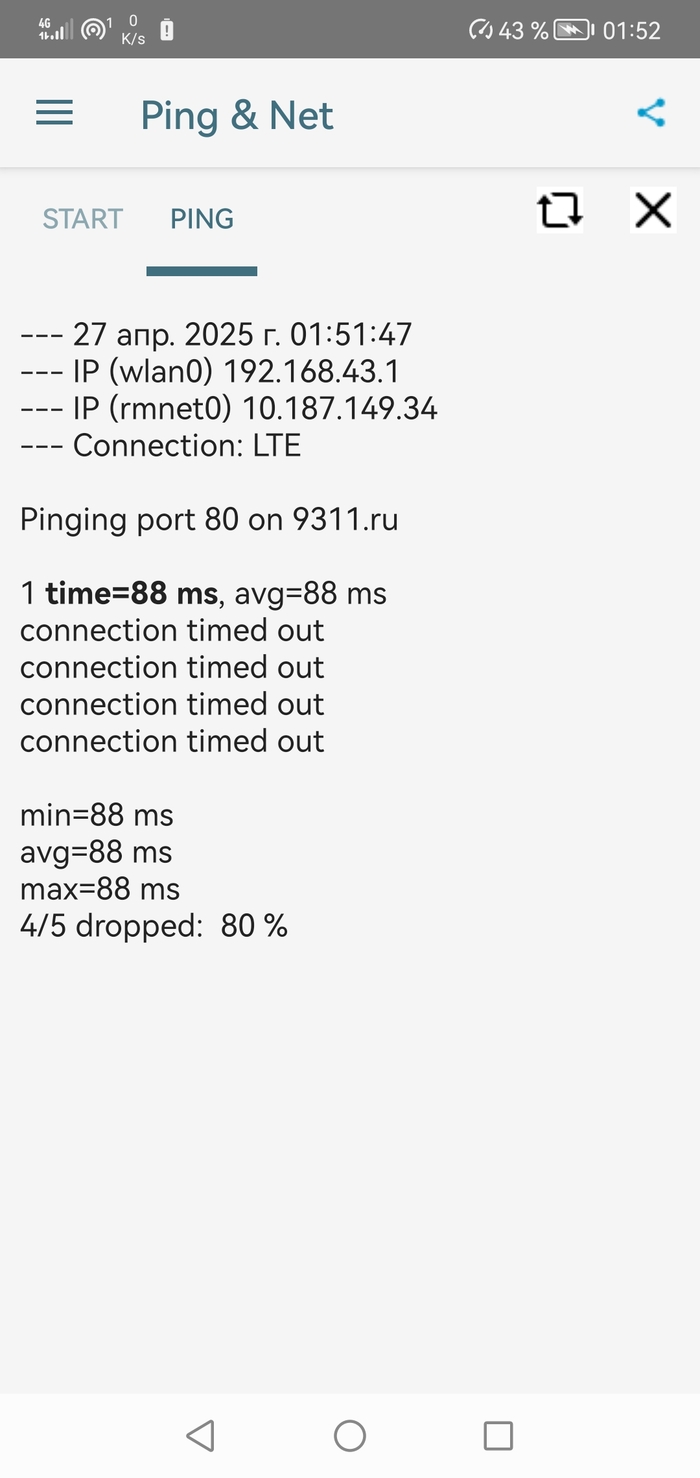The width and height of the screenshot is (700, 1478).
Task: Switch to the START tab
Action: pyautogui.click(x=82, y=219)
